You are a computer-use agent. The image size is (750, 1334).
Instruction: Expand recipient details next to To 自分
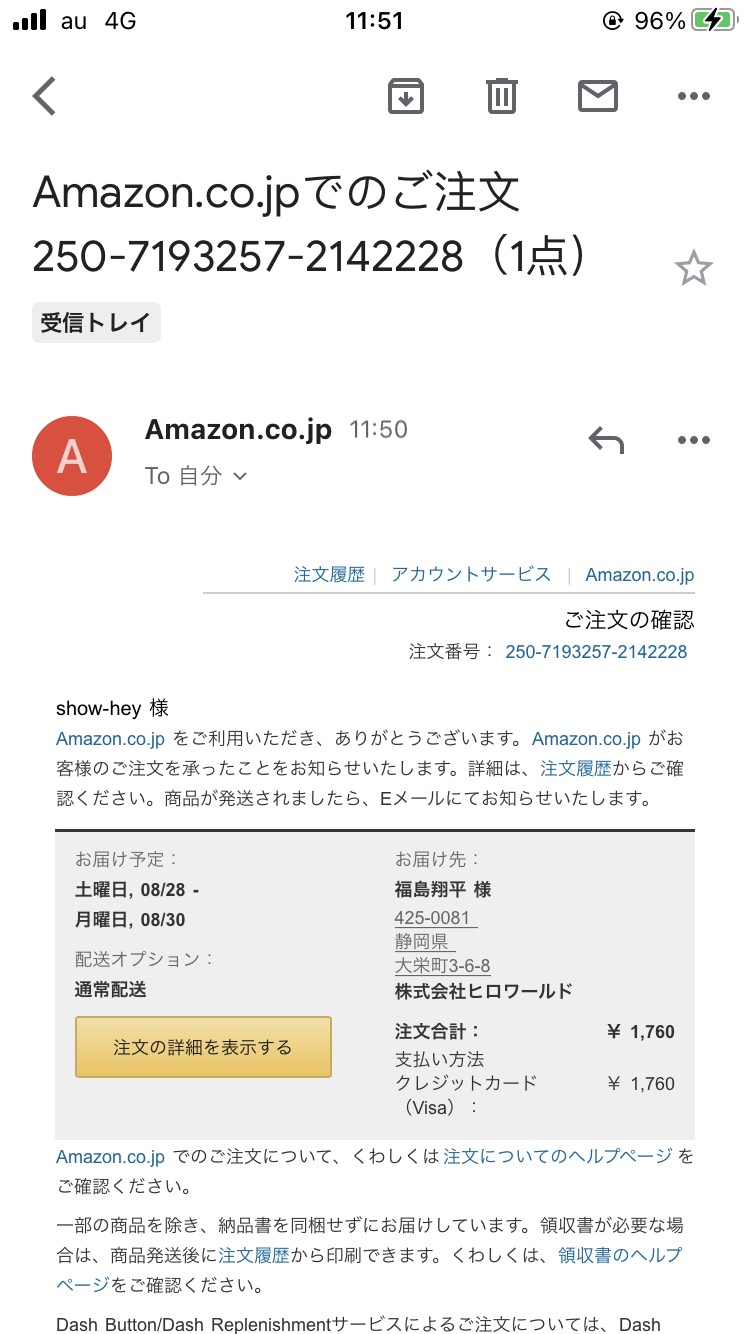(239, 477)
